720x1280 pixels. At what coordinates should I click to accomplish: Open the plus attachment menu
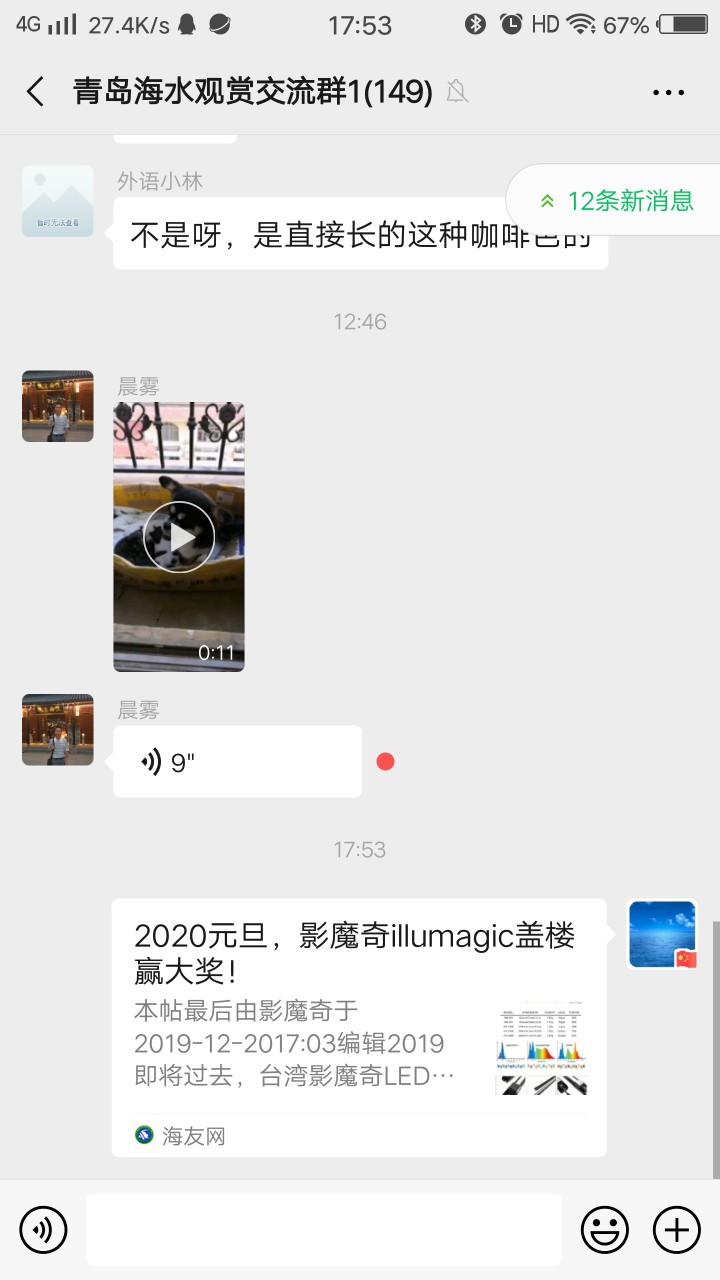pyautogui.click(x=677, y=1229)
